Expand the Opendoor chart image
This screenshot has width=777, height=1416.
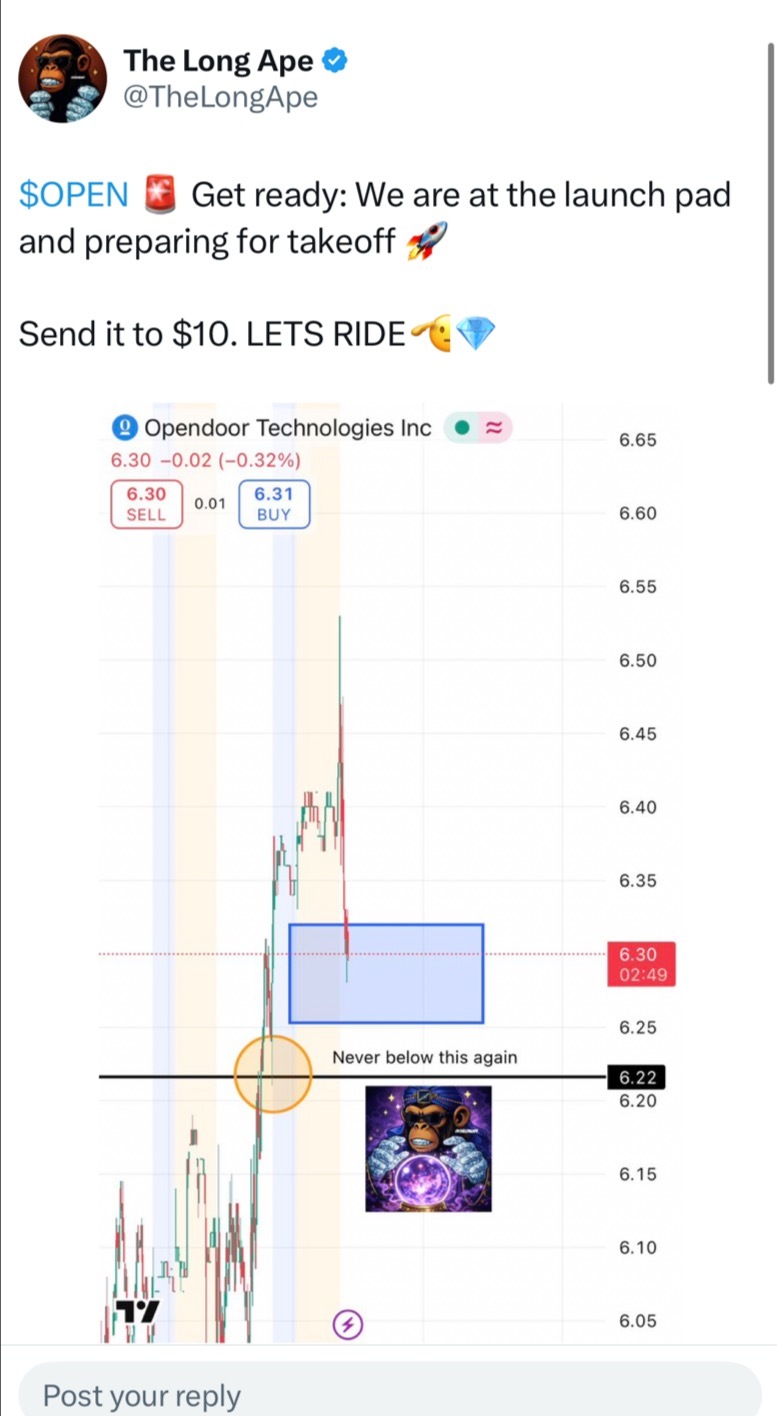390,872
